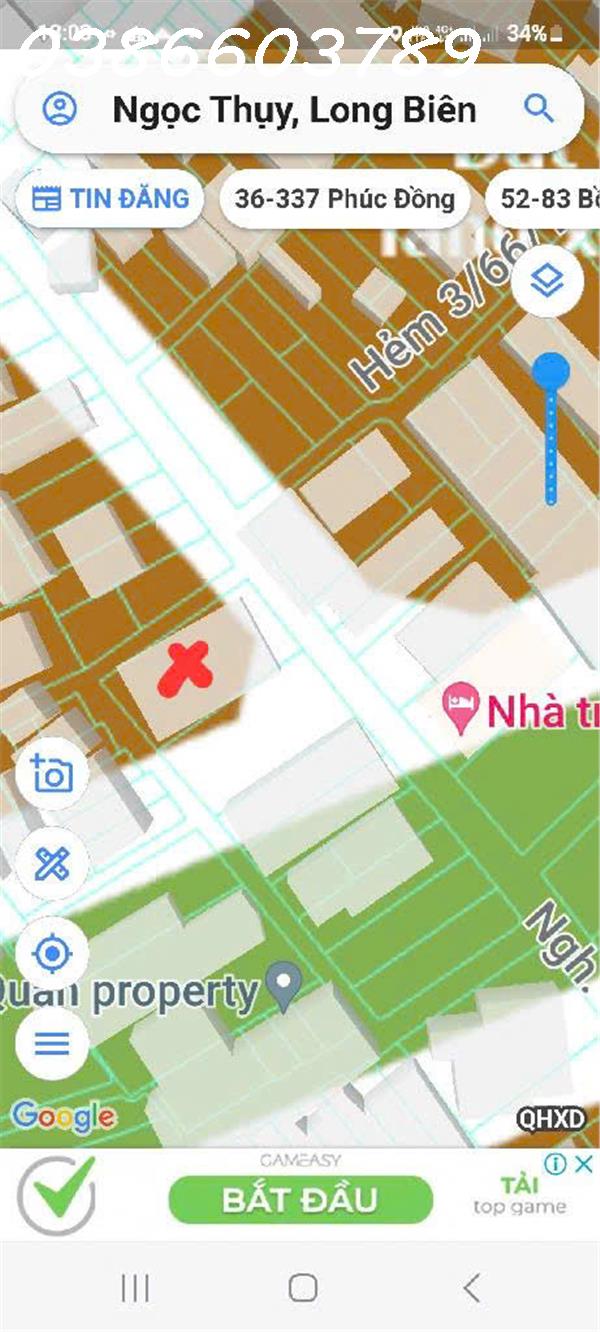Open the ad info icon

556,1164
